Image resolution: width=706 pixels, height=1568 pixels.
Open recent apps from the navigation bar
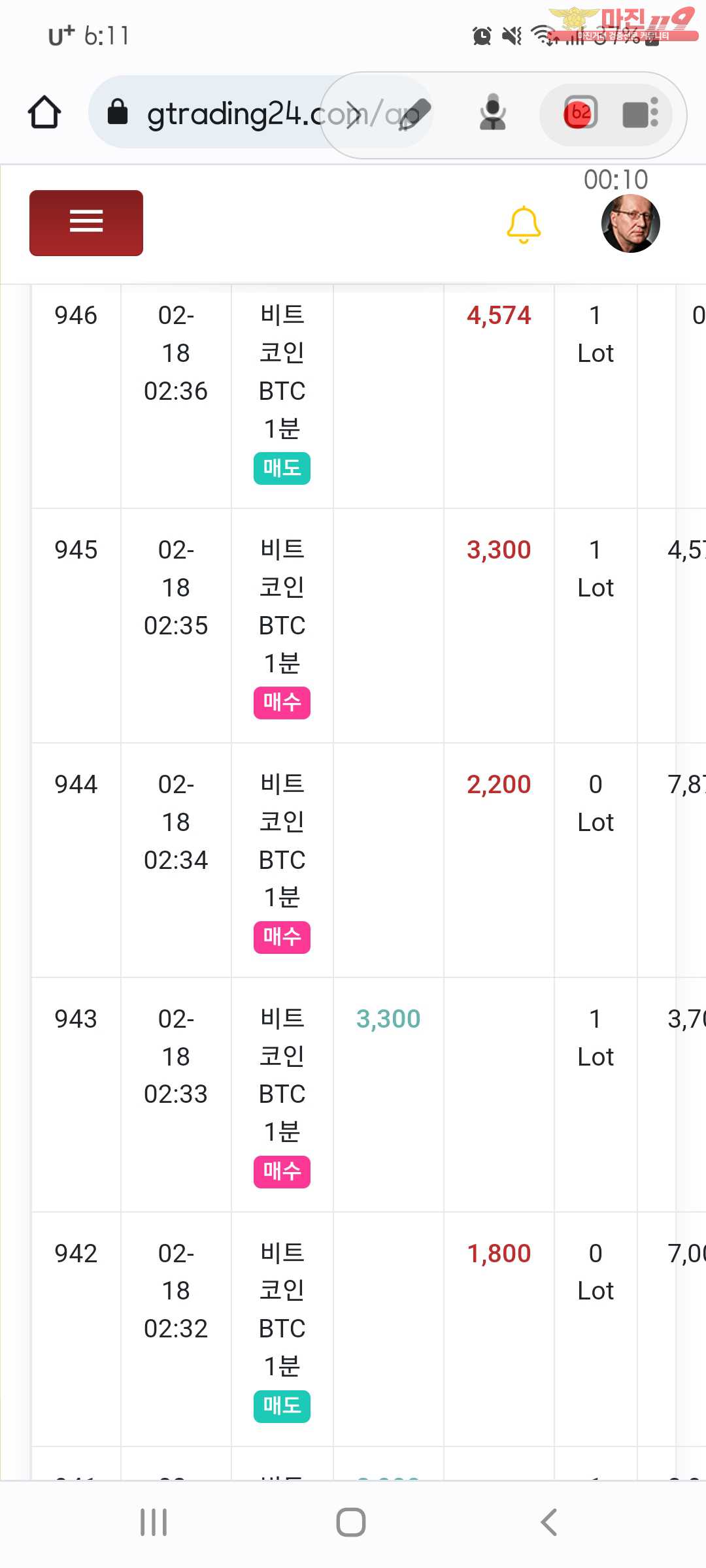154,1522
